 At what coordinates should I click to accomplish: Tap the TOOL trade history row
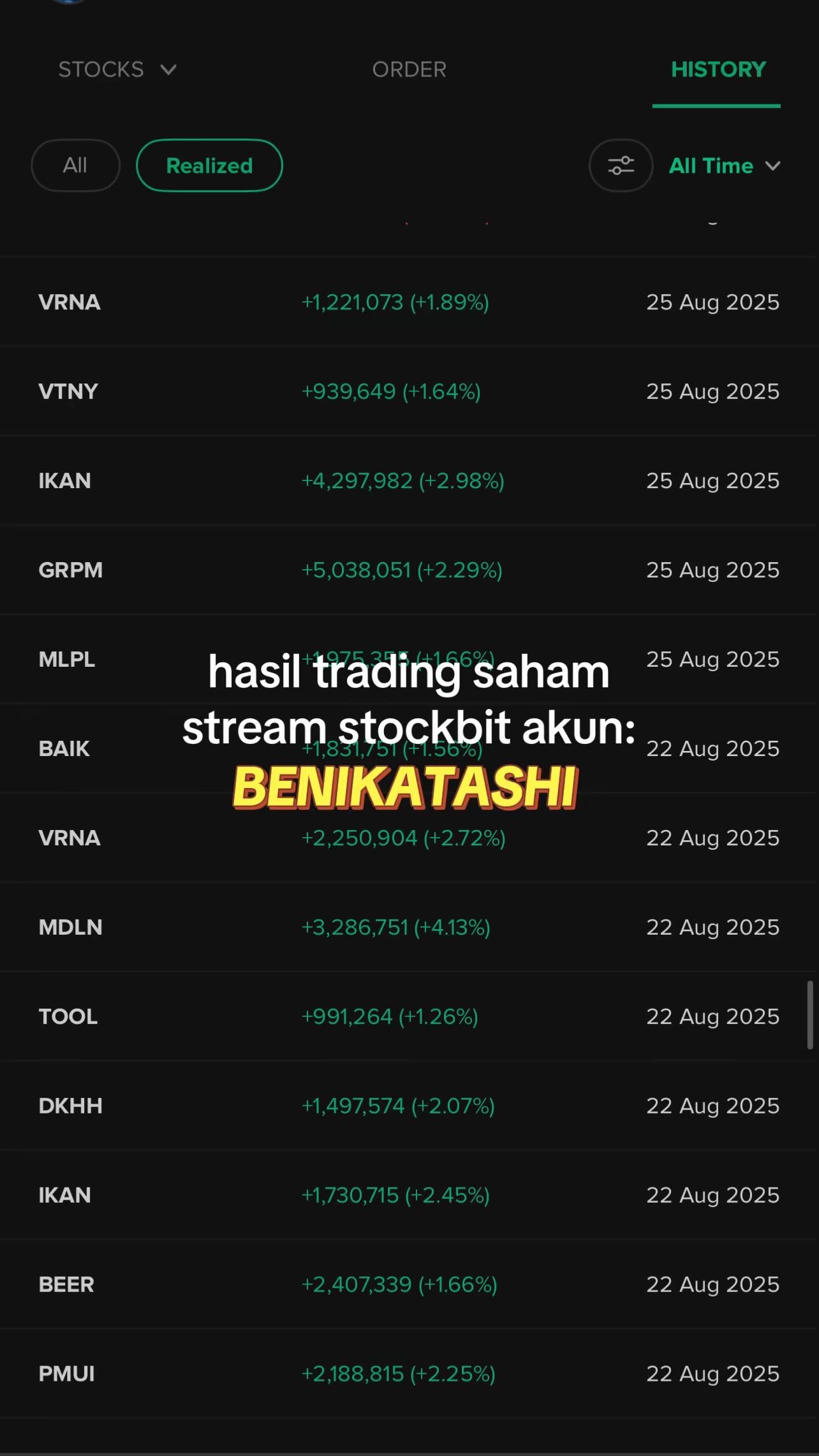coord(409,1017)
